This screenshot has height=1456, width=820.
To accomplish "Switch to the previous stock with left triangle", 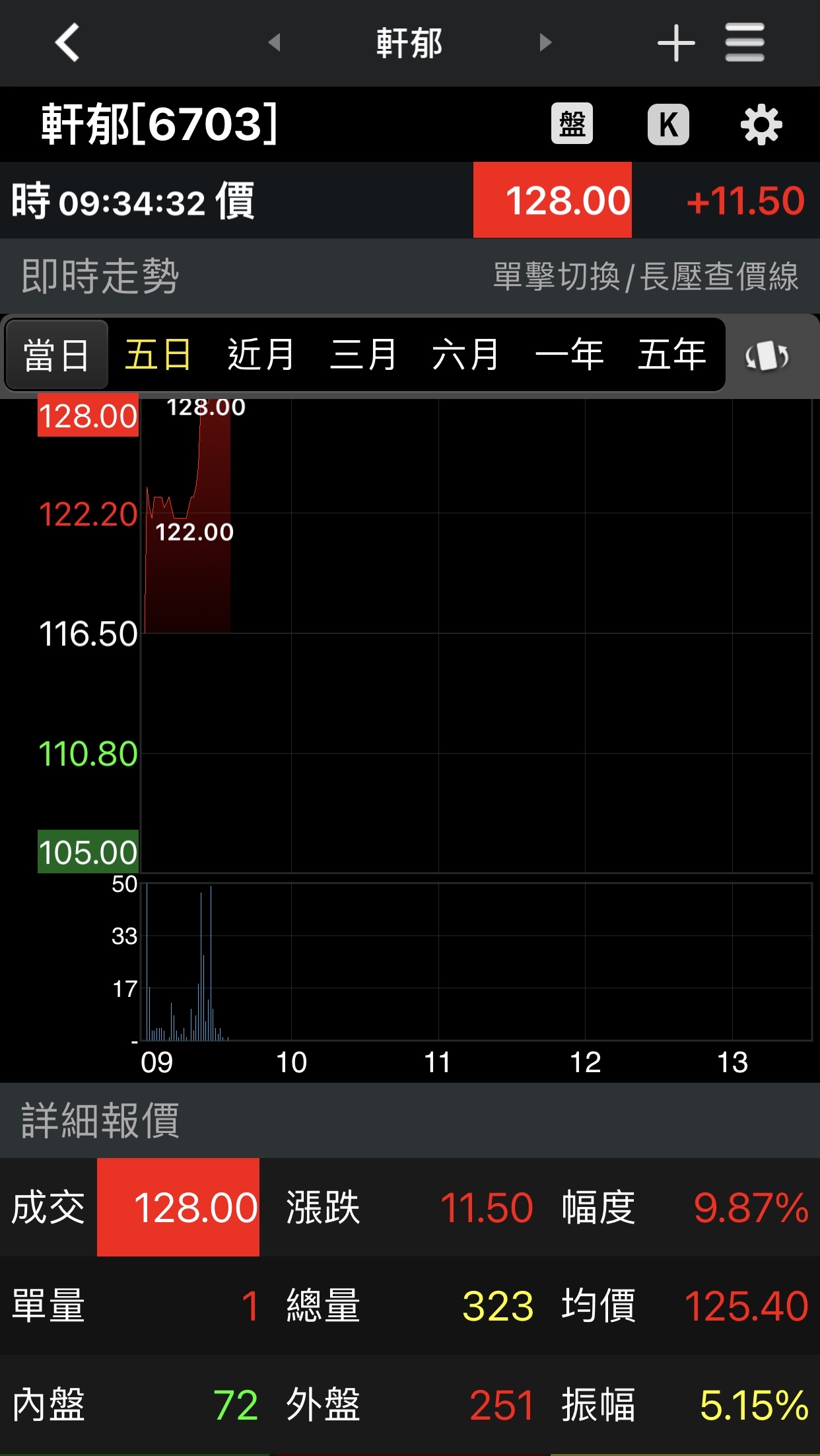I will click(x=275, y=43).
